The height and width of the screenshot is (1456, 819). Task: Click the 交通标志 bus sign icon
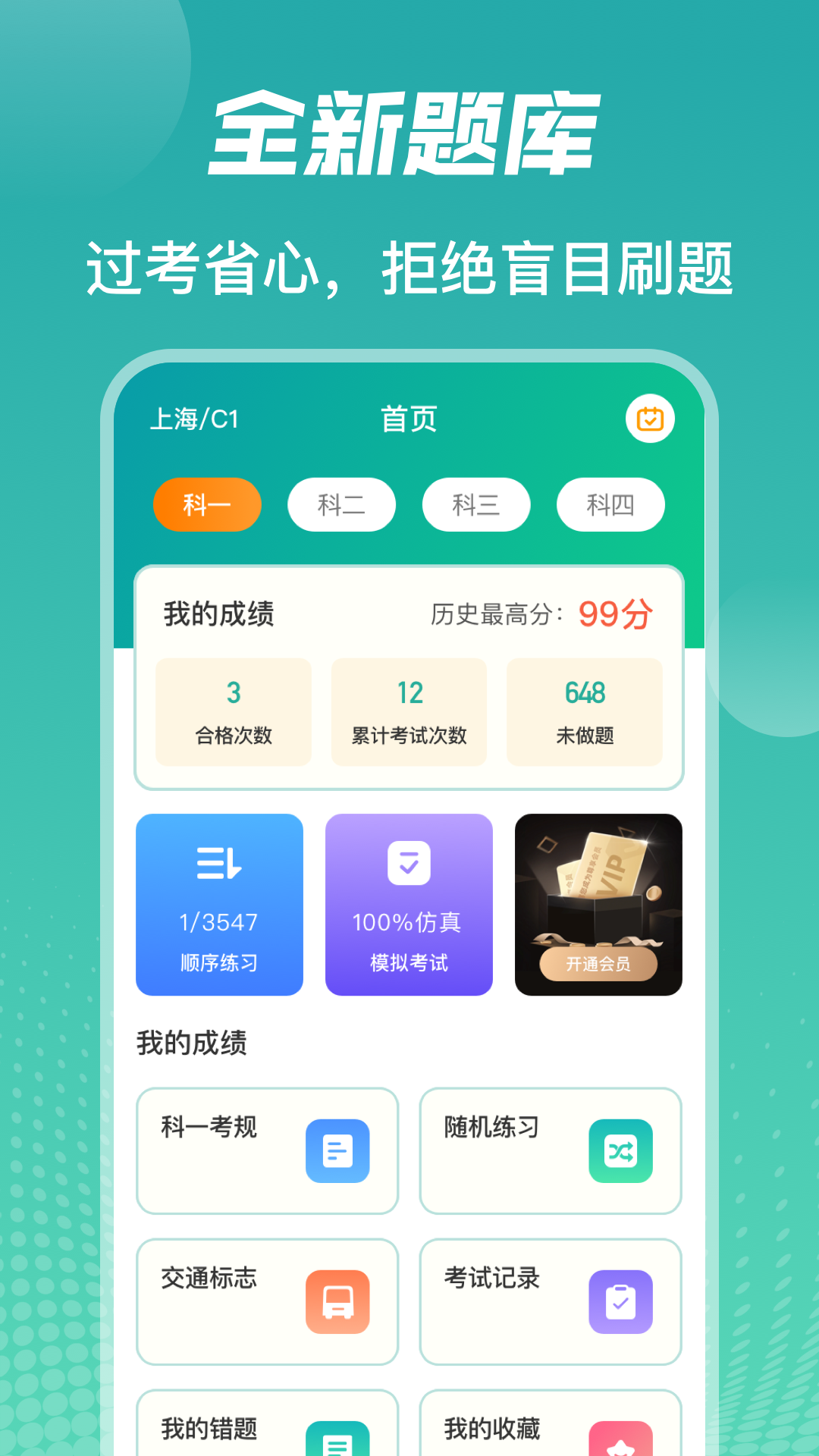338,1301
